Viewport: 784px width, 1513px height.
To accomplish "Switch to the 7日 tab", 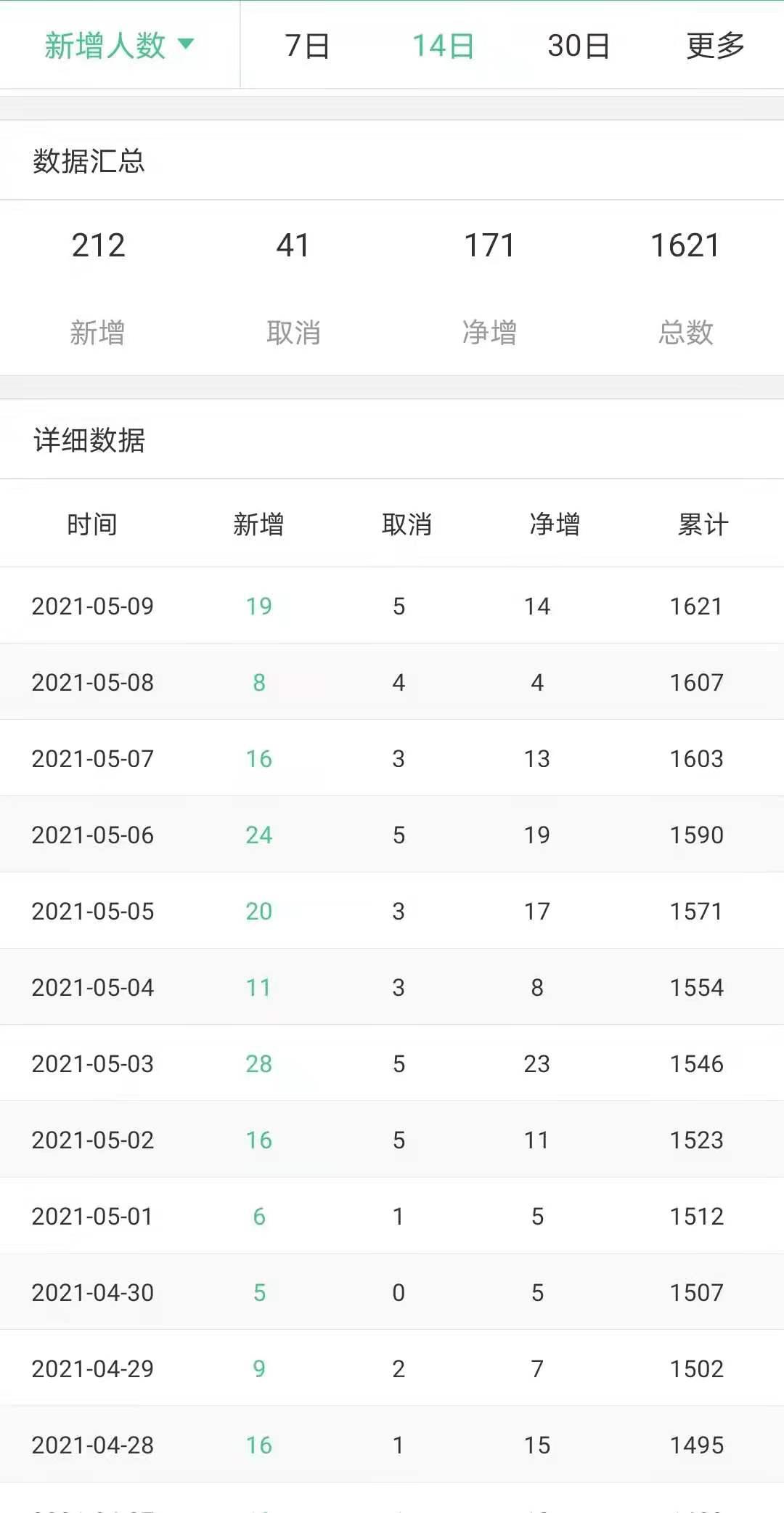I will click(306, 46).
